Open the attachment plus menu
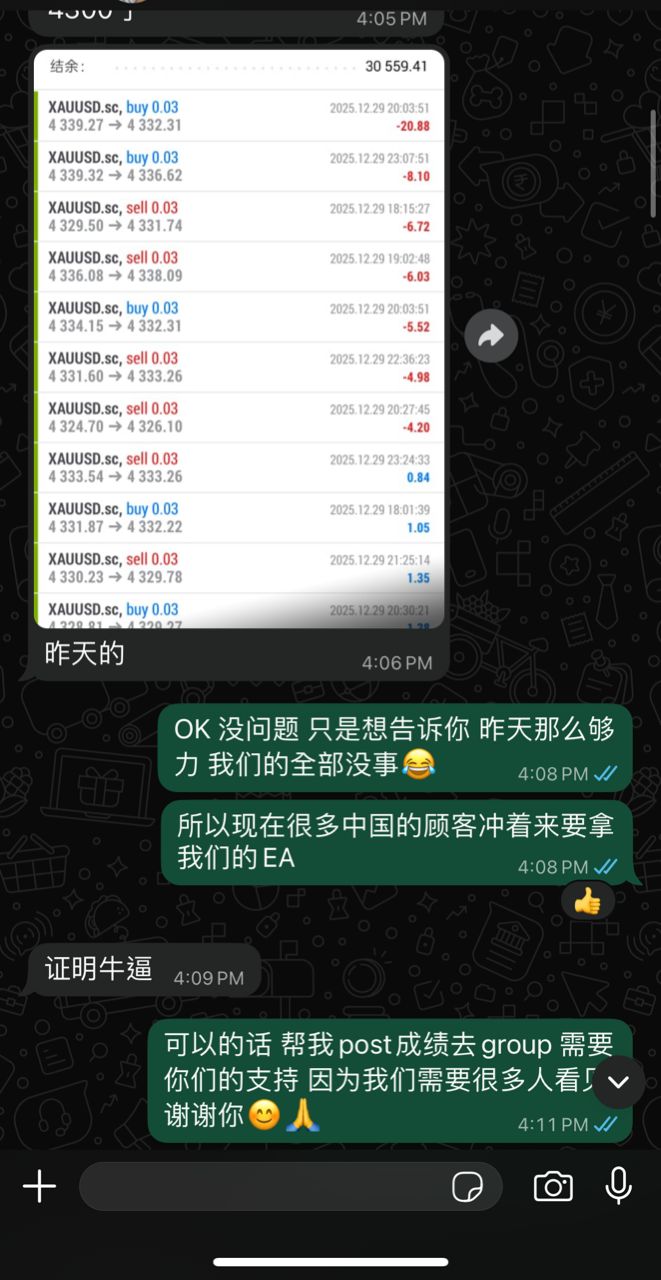Image resolution: width=661 pixels, height=1280 pixels. click(x=40, y=1187)
